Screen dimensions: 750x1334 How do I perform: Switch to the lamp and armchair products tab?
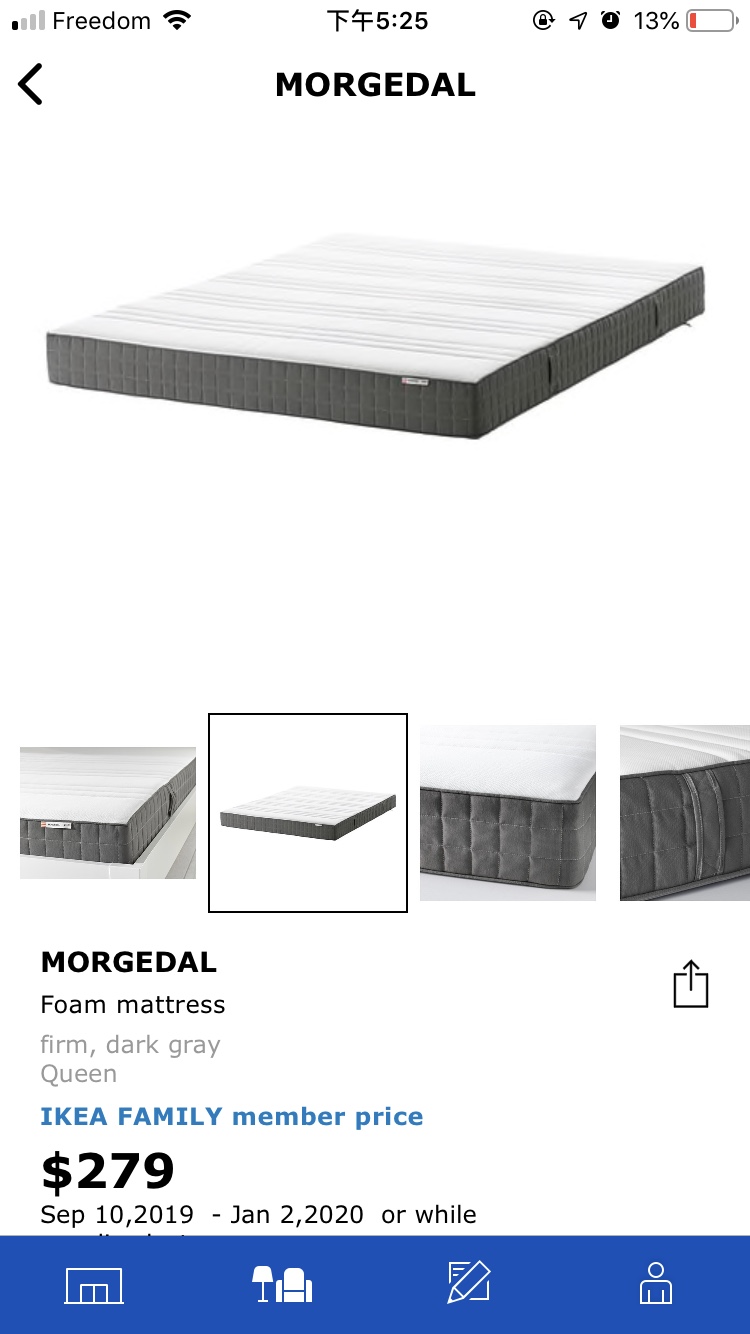[x=282, y=1284]
